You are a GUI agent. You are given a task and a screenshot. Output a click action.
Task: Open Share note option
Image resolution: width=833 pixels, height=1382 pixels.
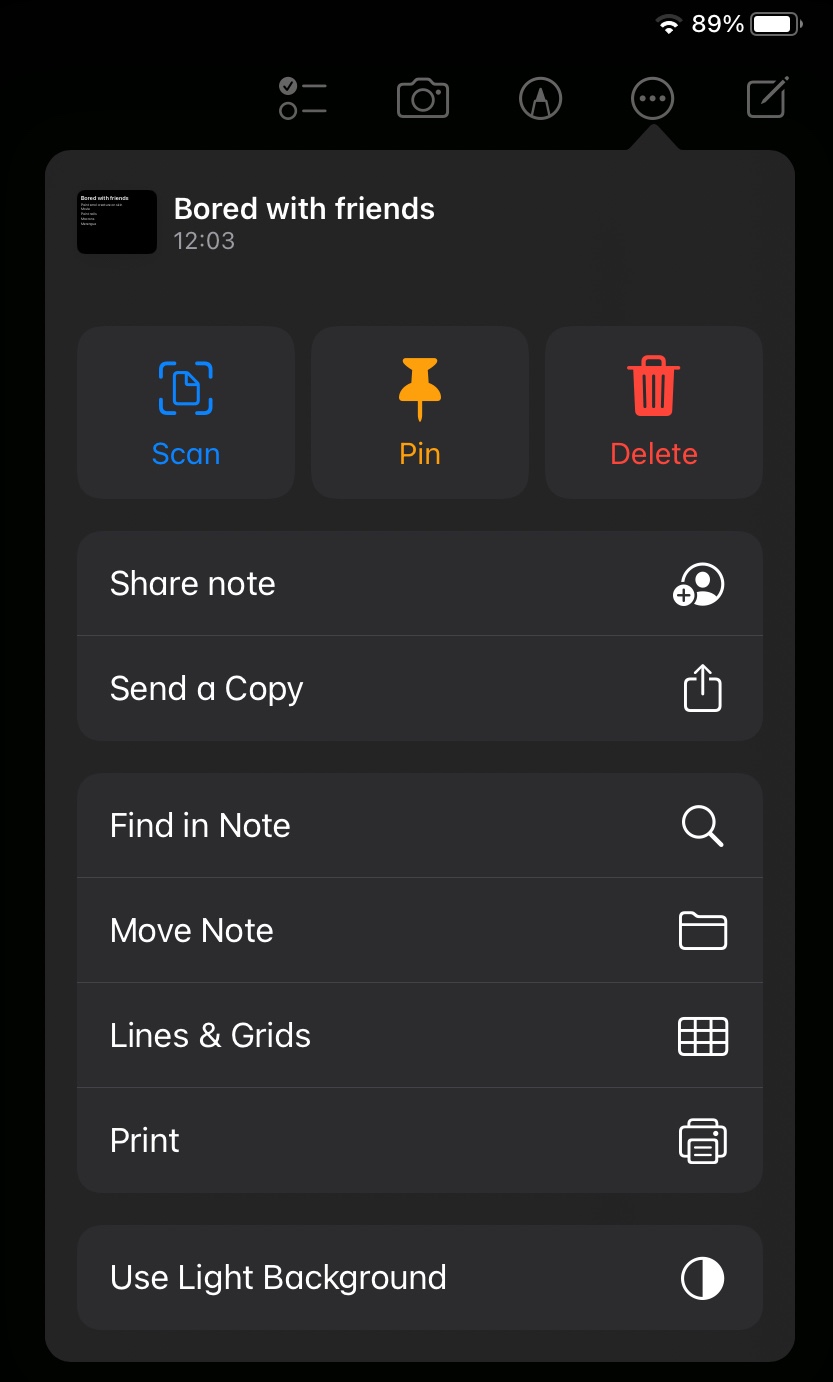[420, 584]
